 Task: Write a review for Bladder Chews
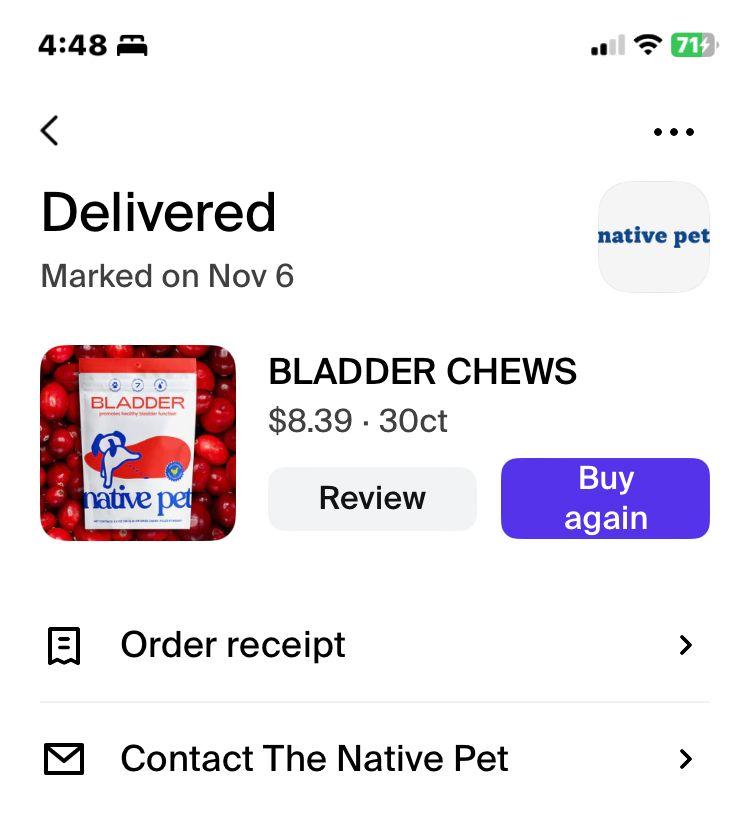(372, 498)
